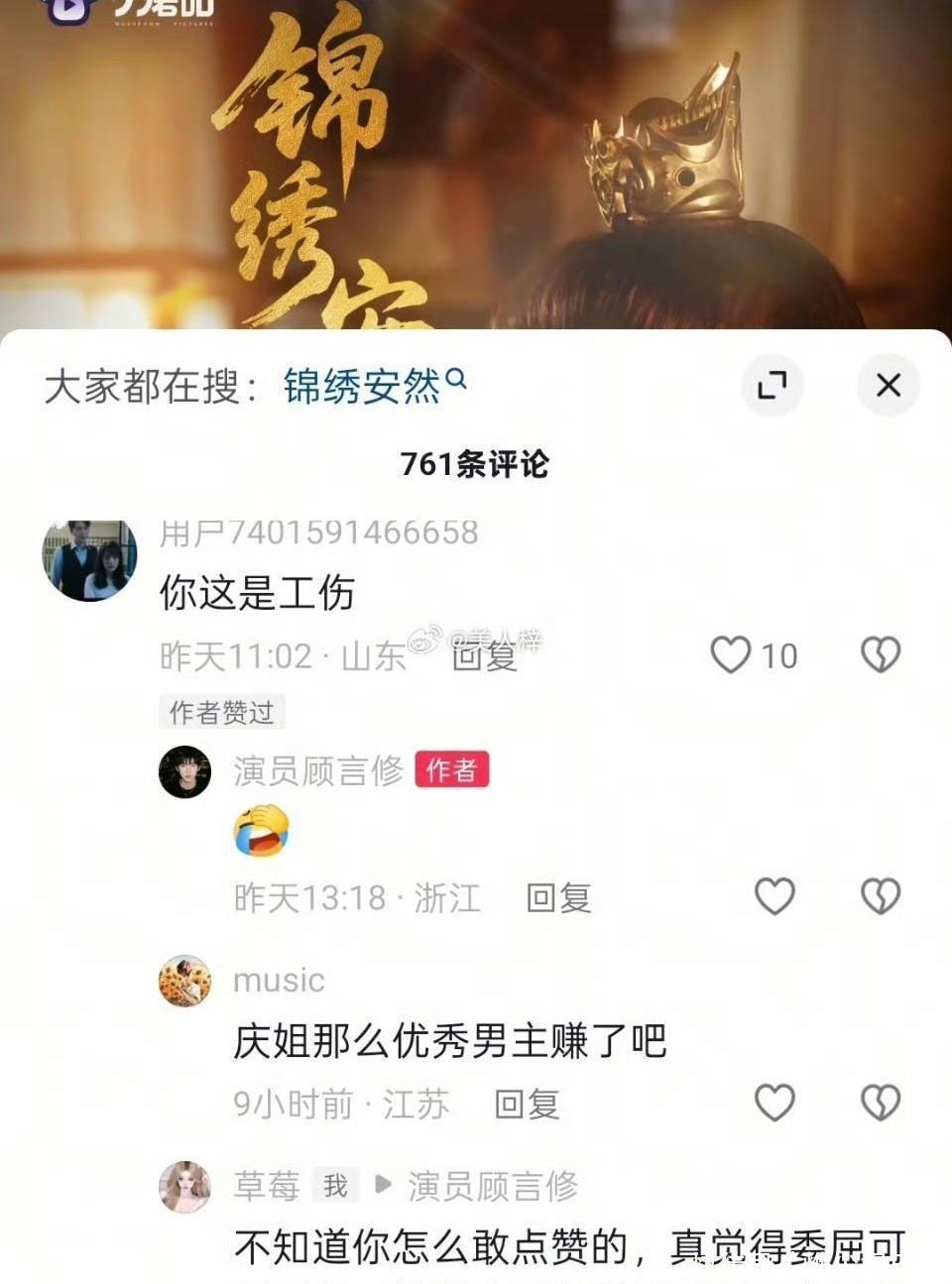The width and height of the screenshot is (952, 1284).
Task: Open 草莓's profile avatar
Action: tap(185, 1186)
